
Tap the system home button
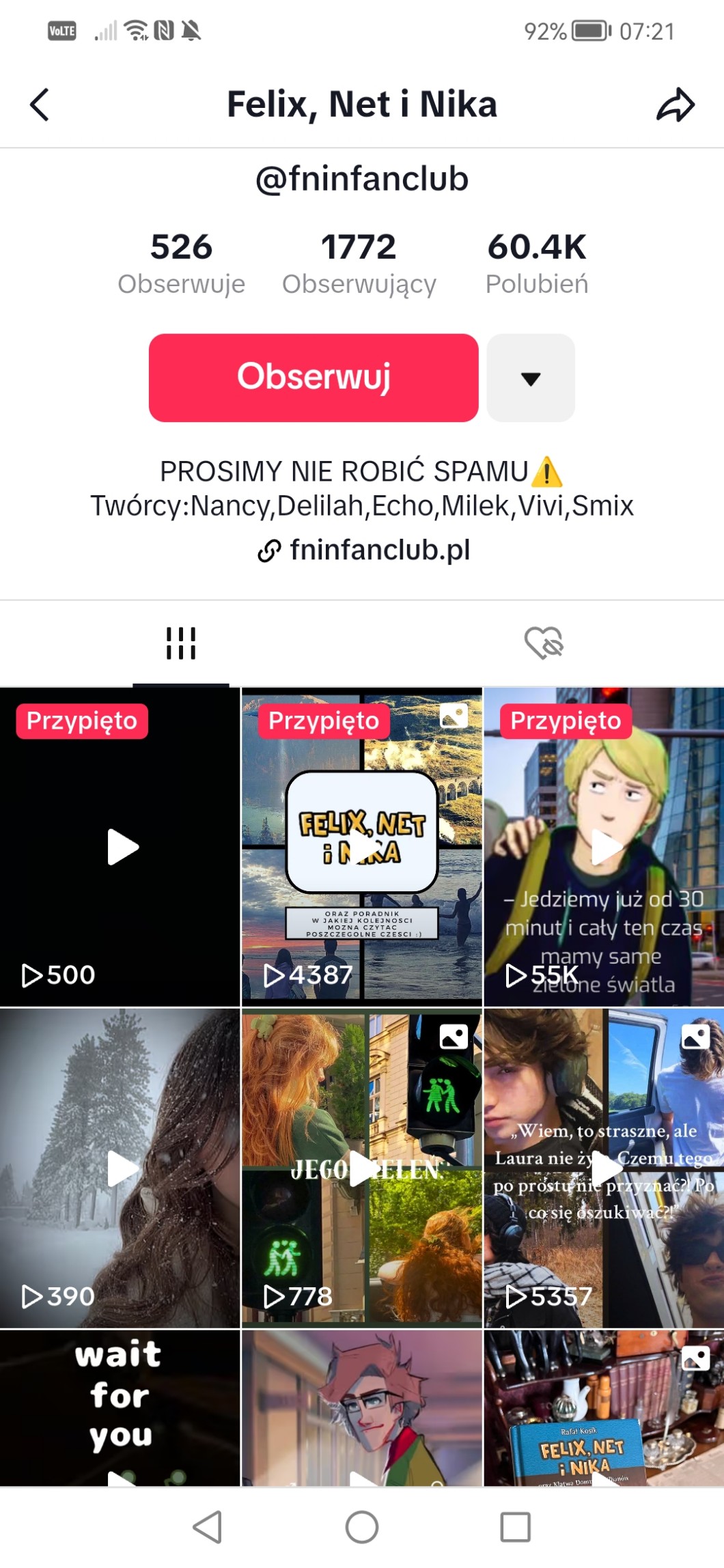(x=362, y=1527)
